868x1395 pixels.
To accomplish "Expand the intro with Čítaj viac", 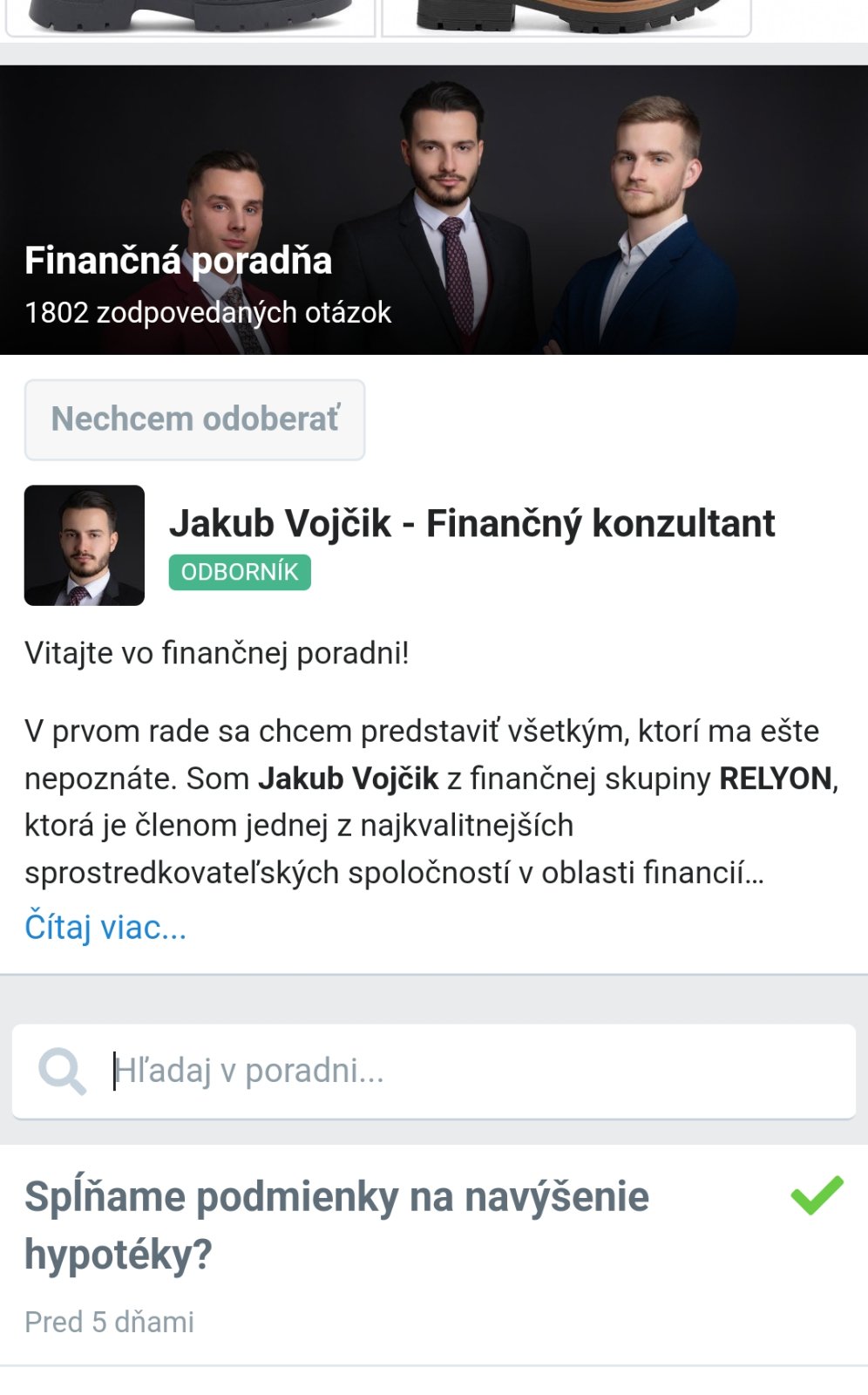I will 105,927.
